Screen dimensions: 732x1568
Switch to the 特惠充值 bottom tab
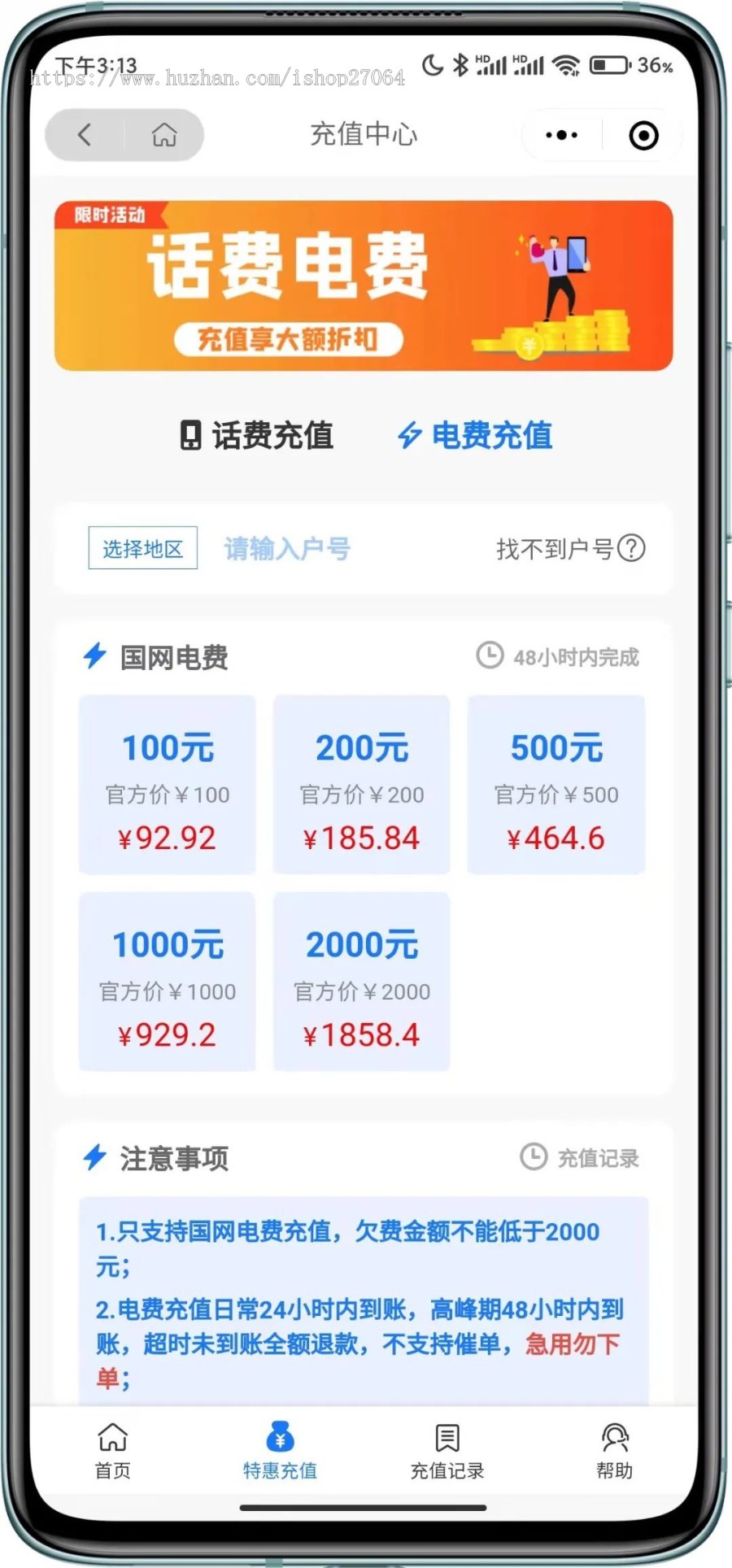click(280, 1451)
